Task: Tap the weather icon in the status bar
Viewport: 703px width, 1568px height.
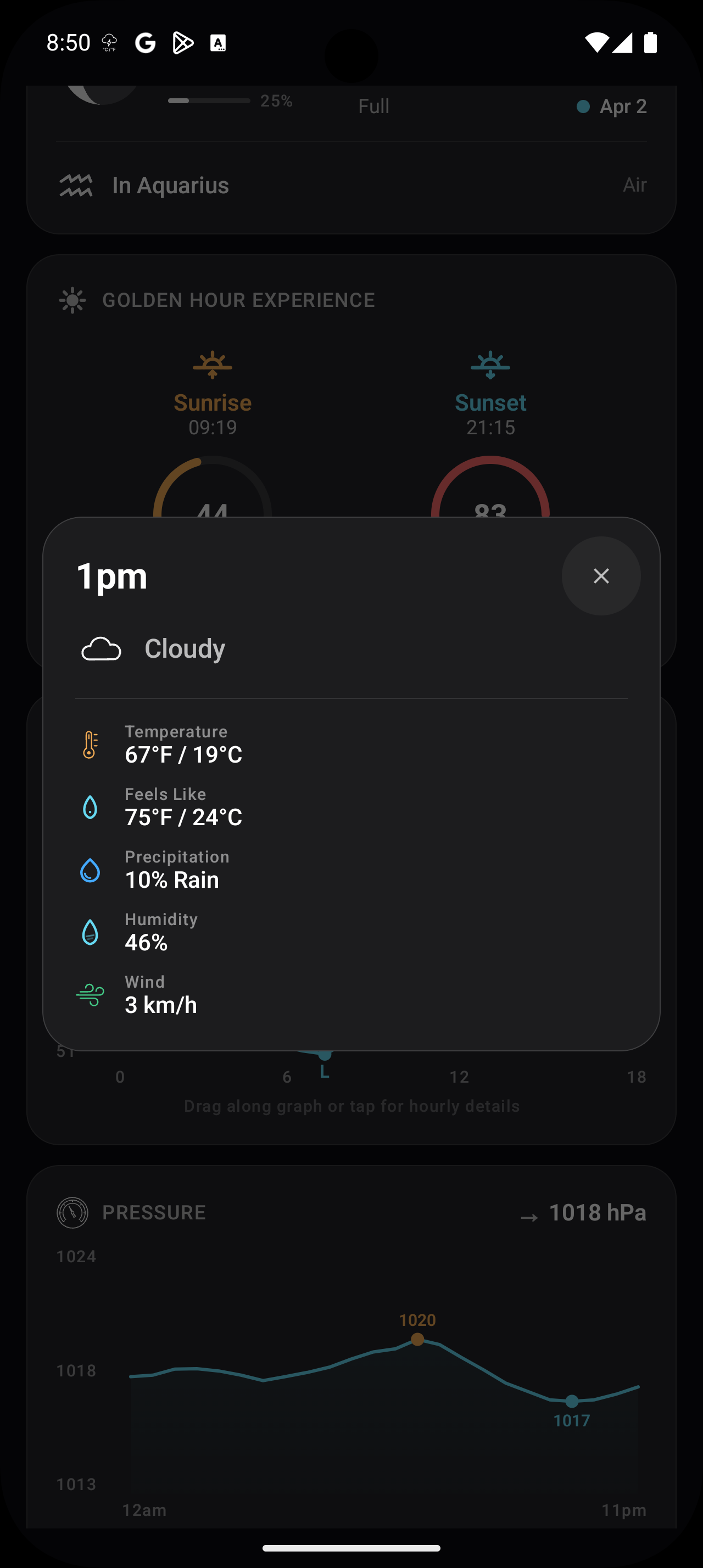Action: (109, 41)
